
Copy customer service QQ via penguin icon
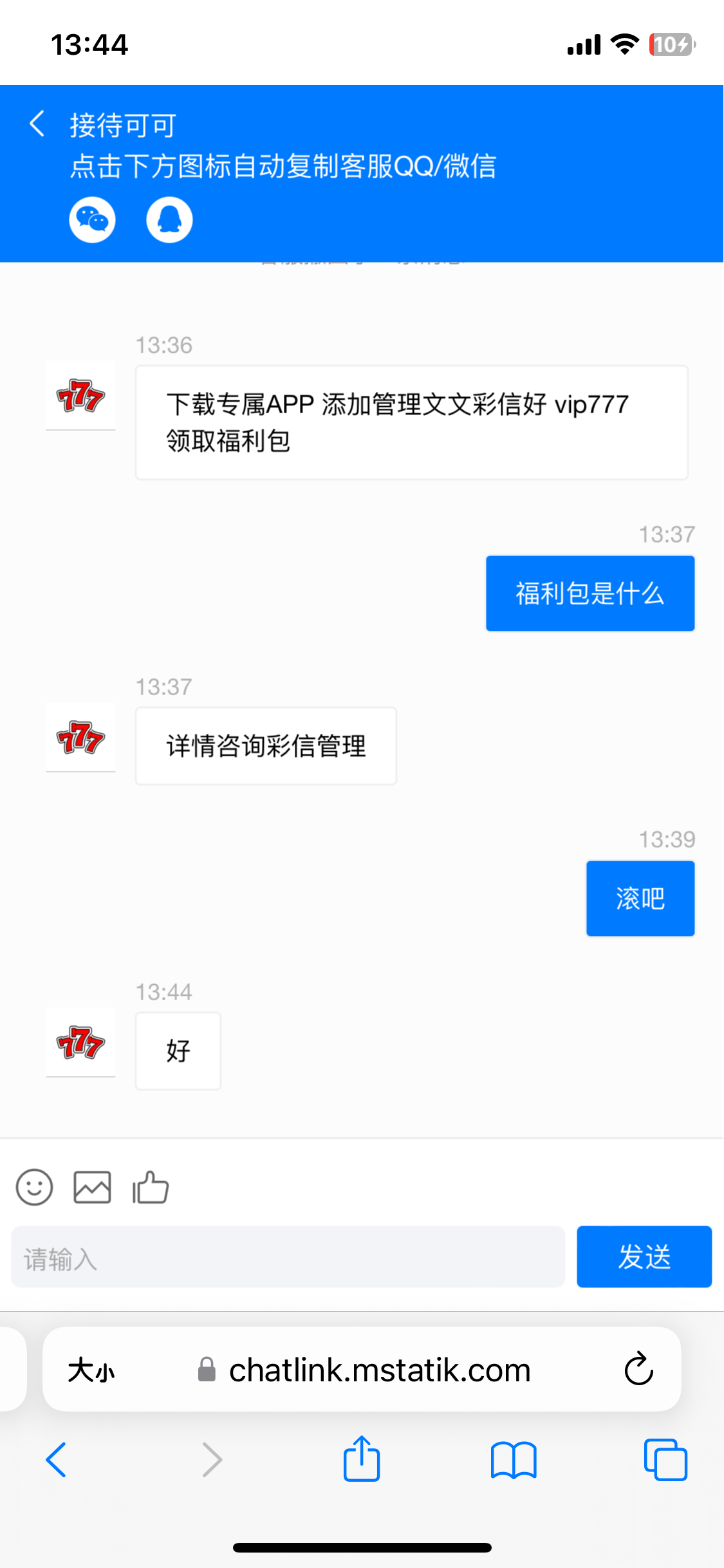pyautogui.click(x=169, y=220)
